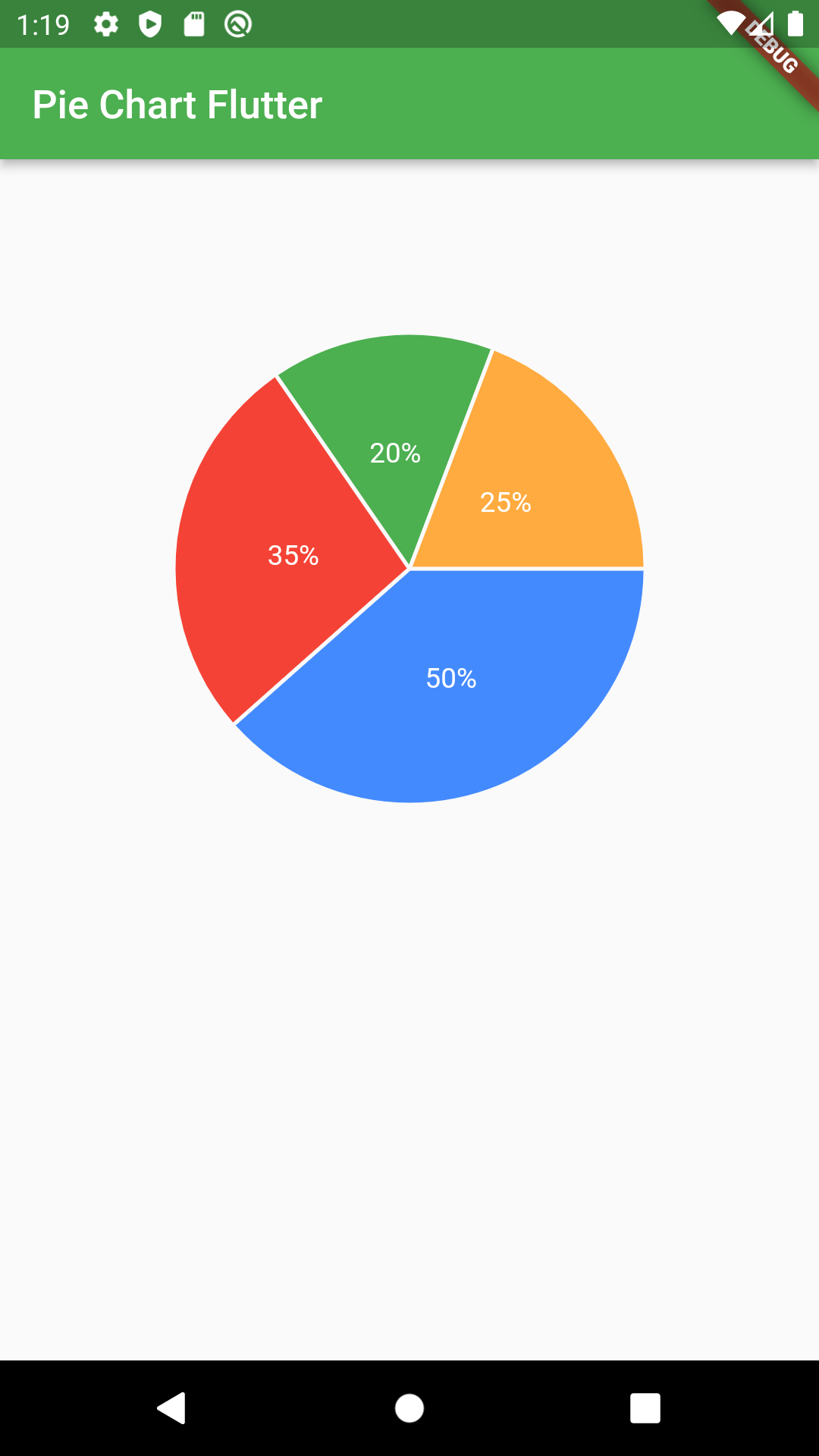Click the Pie Chart Flutter title
Screen dimensions: 819x1456
click(x=177, y=105)
